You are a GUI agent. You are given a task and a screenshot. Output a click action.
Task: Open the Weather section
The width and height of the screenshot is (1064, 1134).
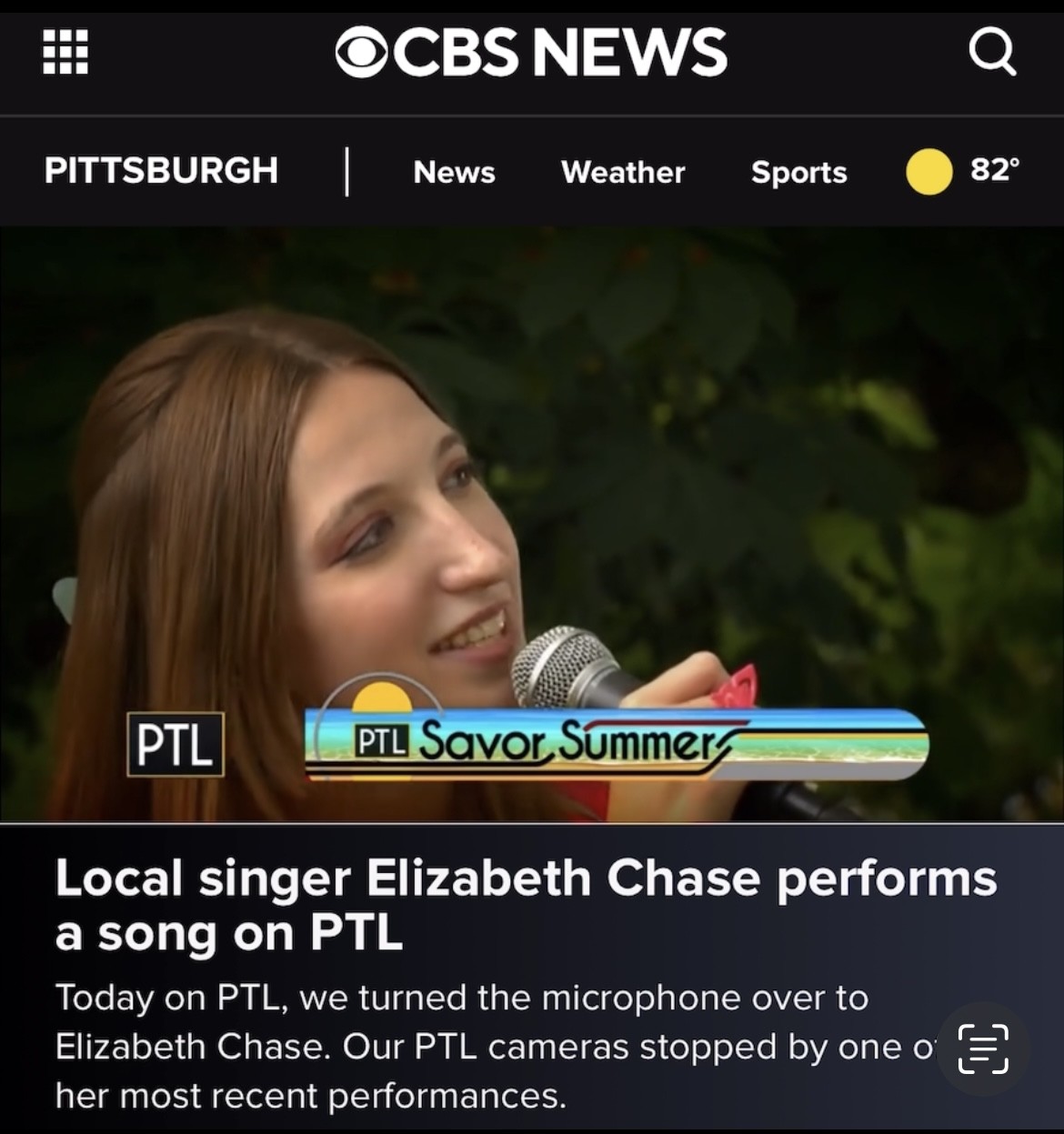pos(623,172)
